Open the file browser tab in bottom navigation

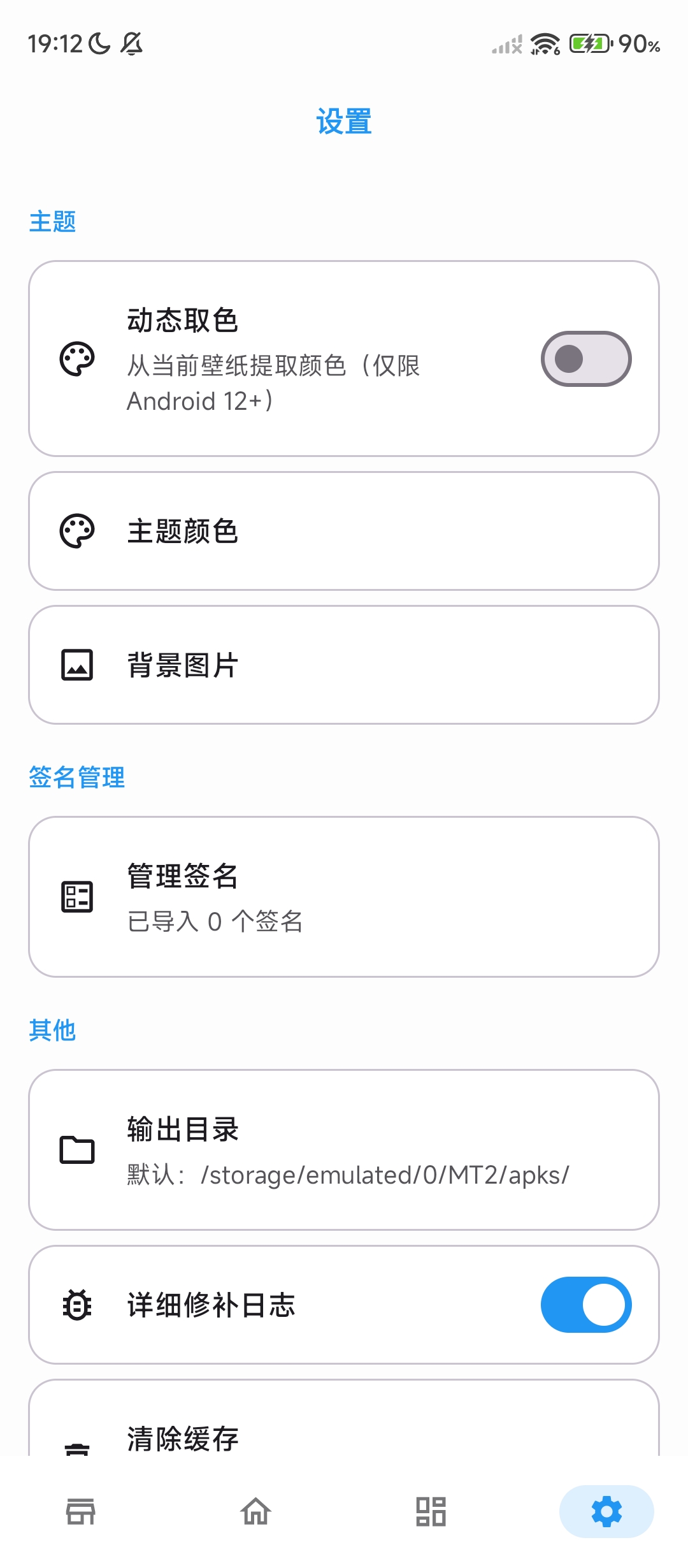(81, 1511)
